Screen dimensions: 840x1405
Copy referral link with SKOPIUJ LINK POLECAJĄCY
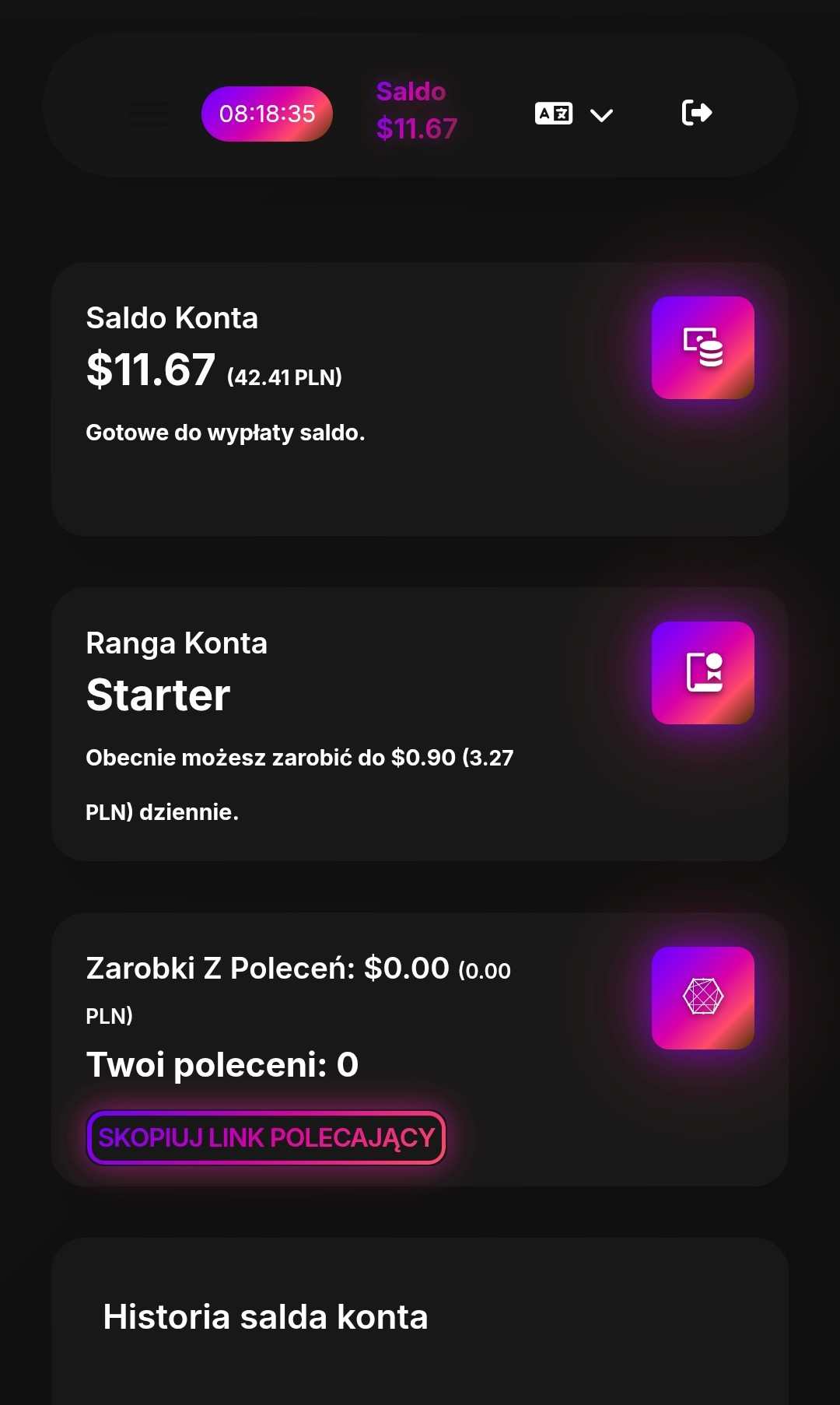(x=266, y=1137)
